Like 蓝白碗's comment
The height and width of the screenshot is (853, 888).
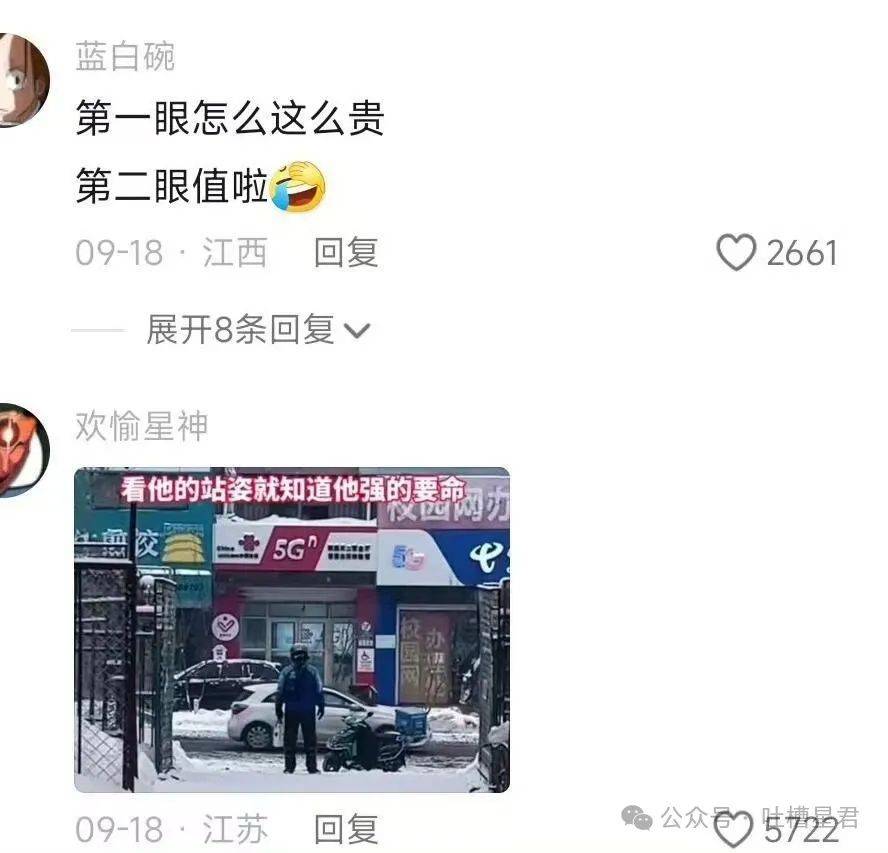(x=737, y=253)
